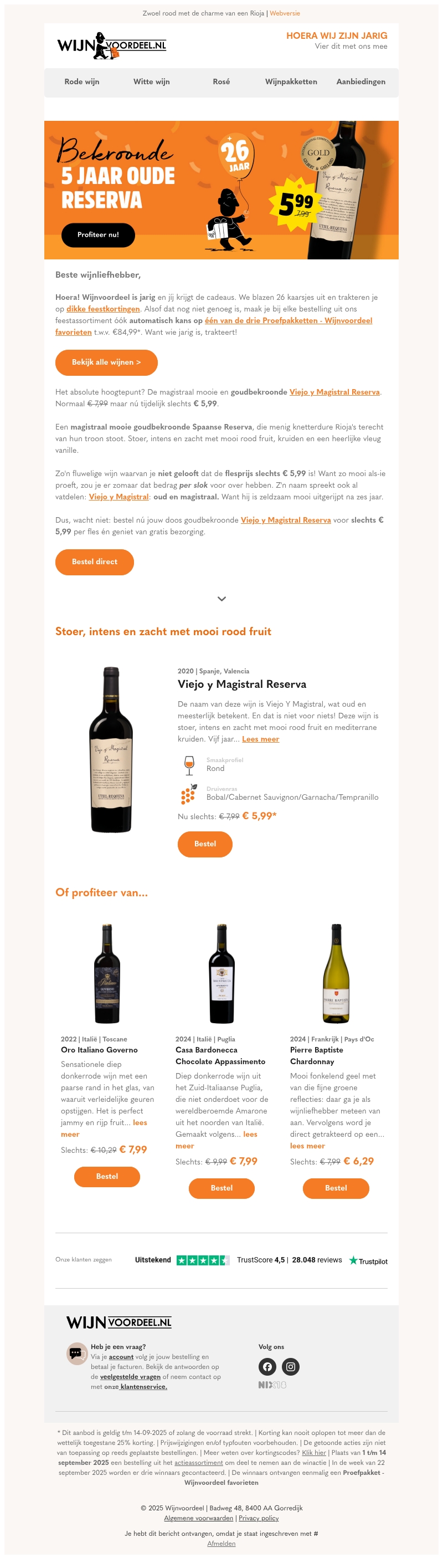Image resolution: width=443 pixels, height=1568 pixels.
Task: Browse Wijnpakketten
Action: tap(291, 82)
